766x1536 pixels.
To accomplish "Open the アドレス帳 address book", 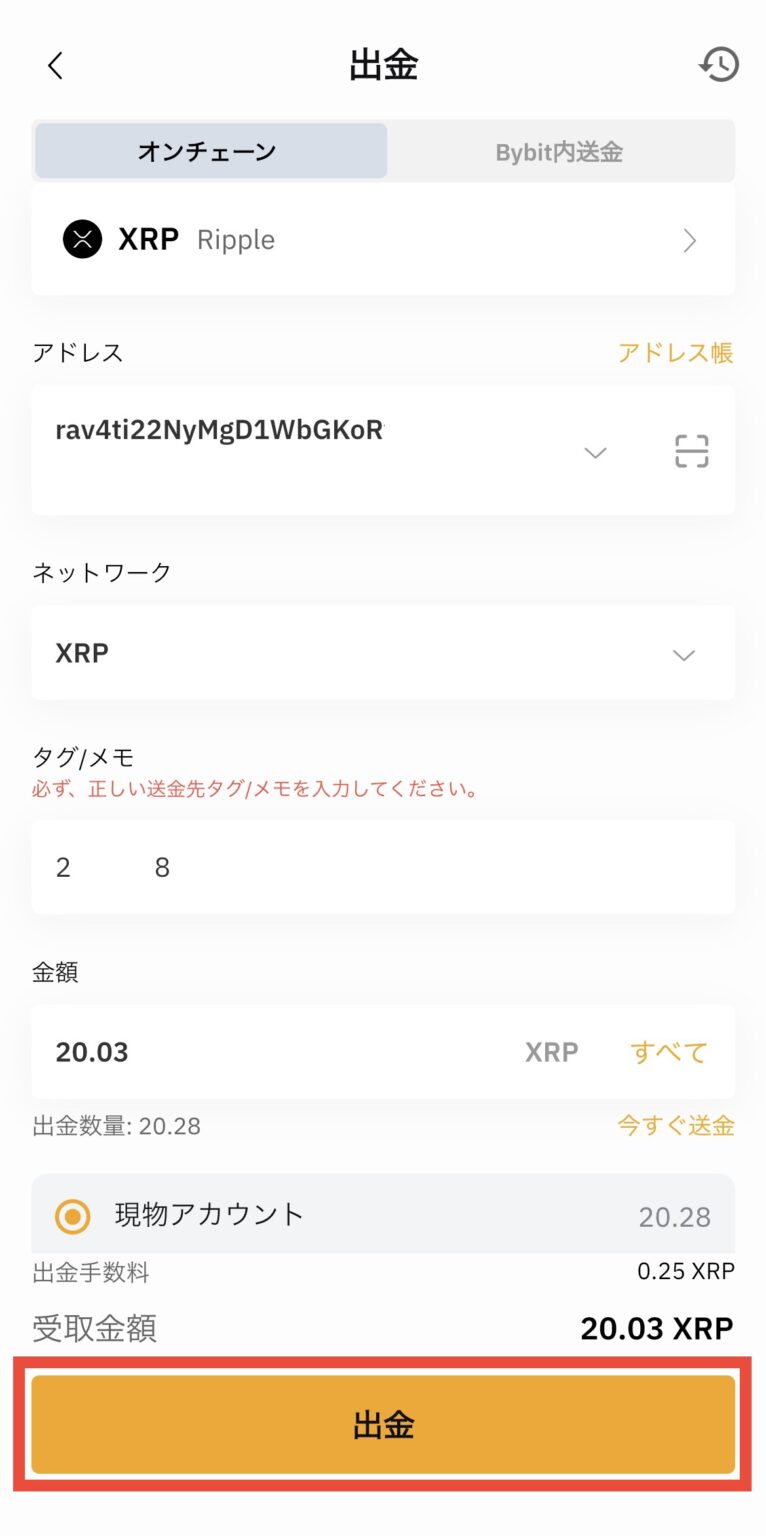I will pos(675,352).
